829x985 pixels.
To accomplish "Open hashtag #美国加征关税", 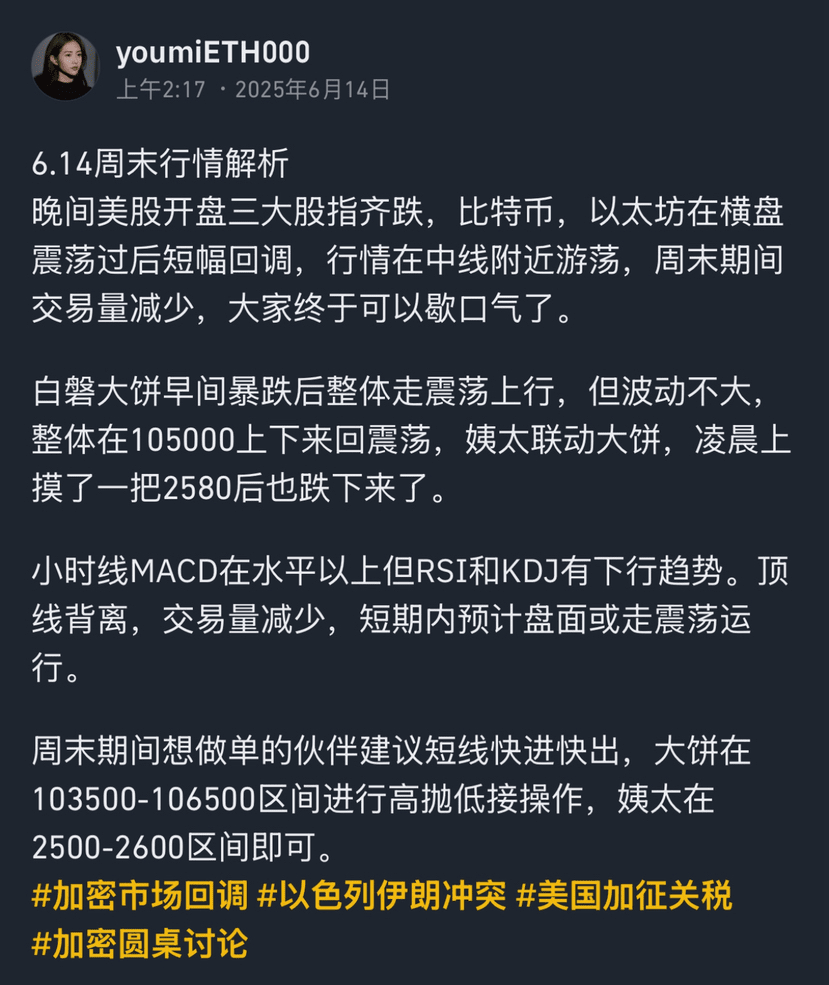I will pyautogui.click(x=623, y=896).
